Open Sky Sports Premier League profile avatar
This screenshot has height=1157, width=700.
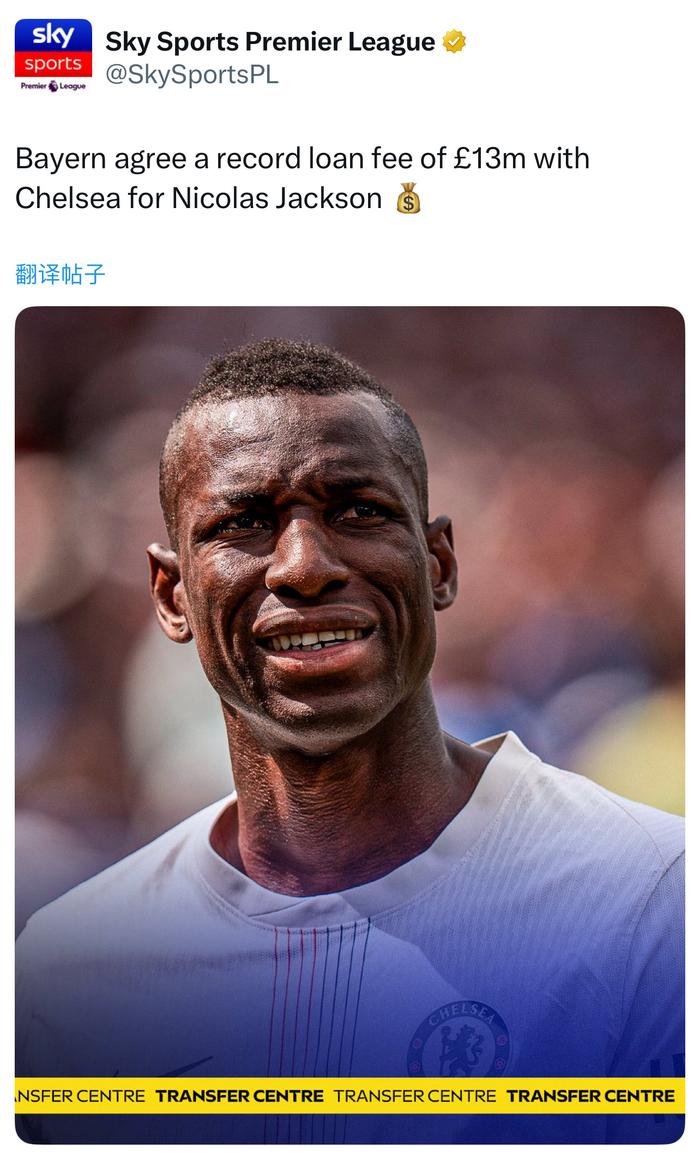(53, 54)
